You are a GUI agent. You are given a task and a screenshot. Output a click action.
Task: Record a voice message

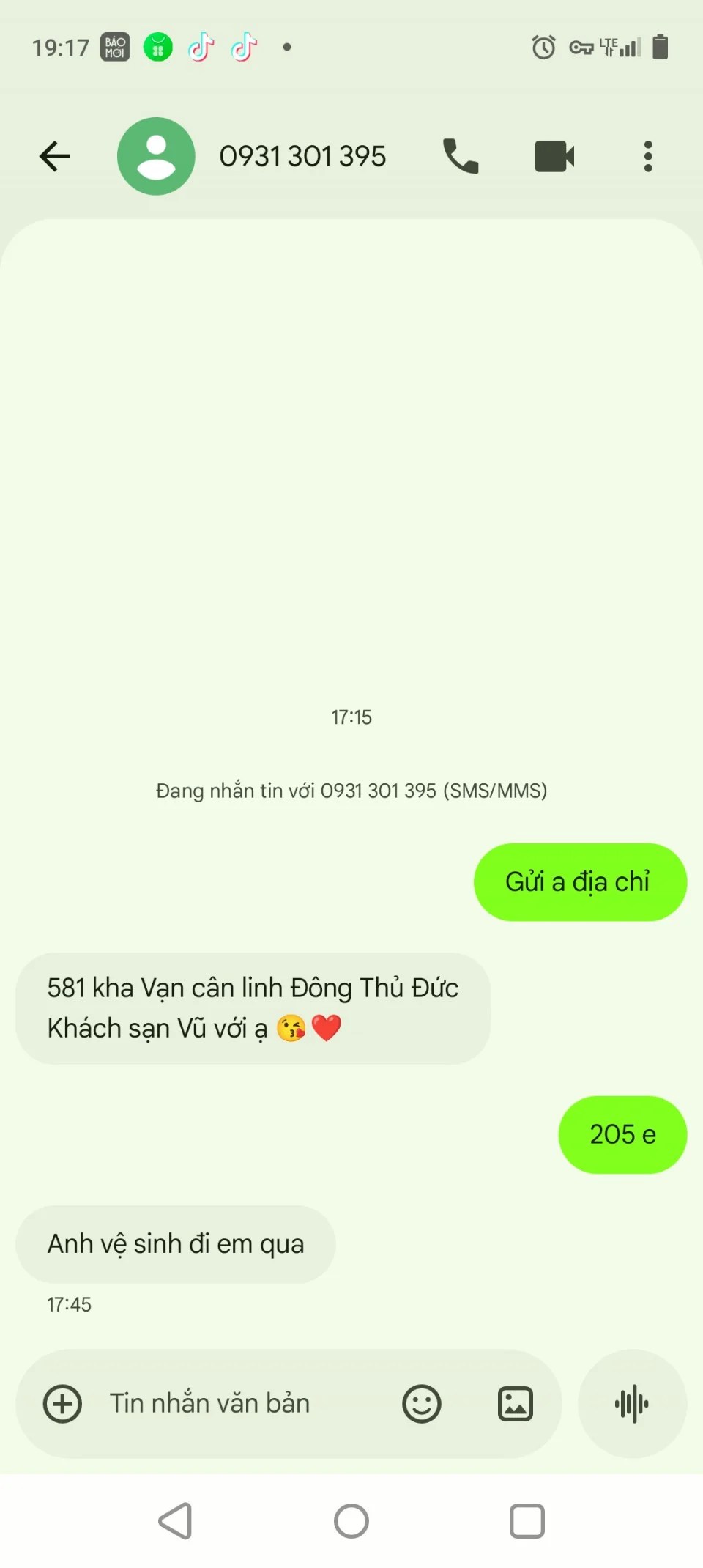632,1404
